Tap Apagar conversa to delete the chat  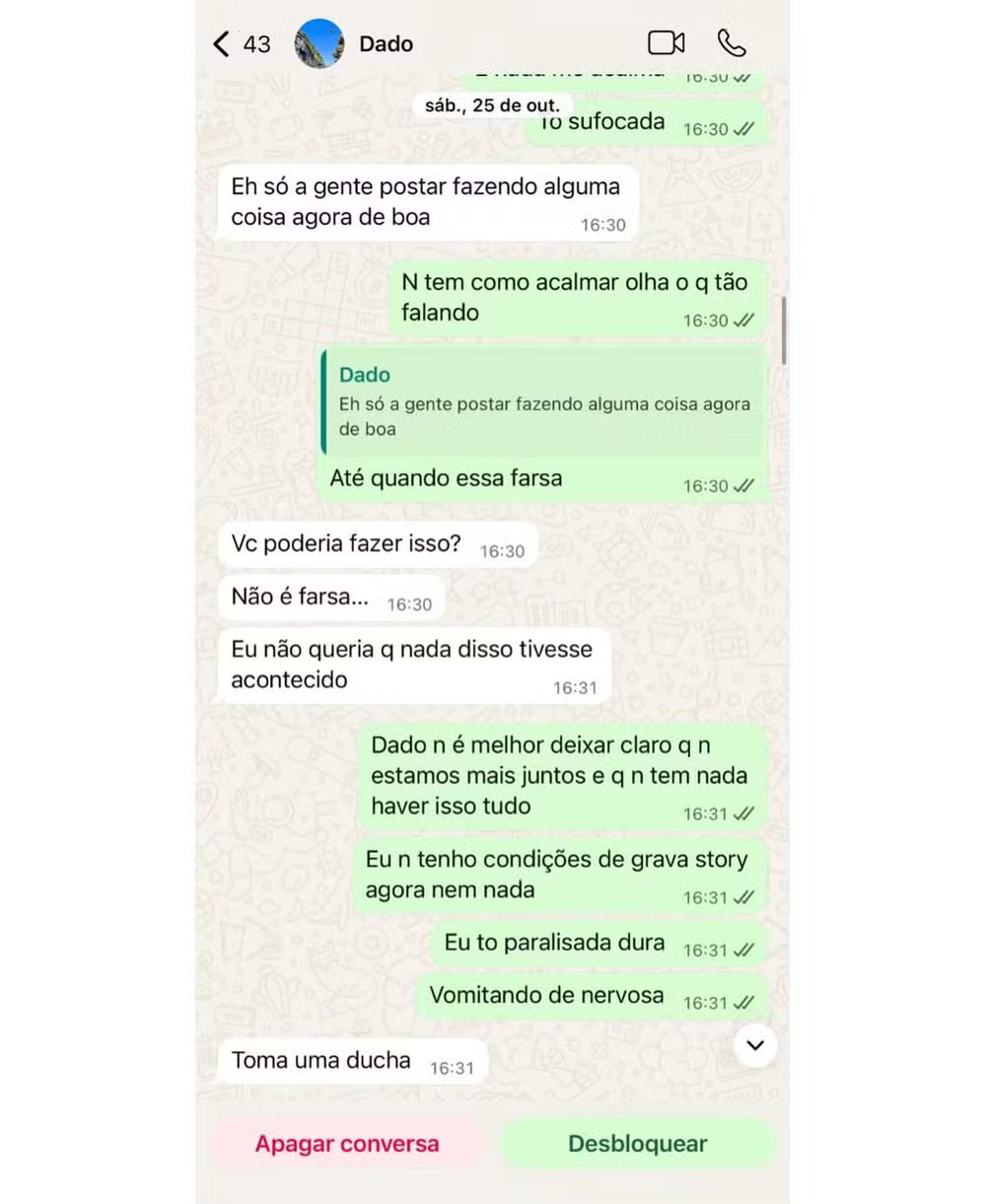click(347, 1144)
